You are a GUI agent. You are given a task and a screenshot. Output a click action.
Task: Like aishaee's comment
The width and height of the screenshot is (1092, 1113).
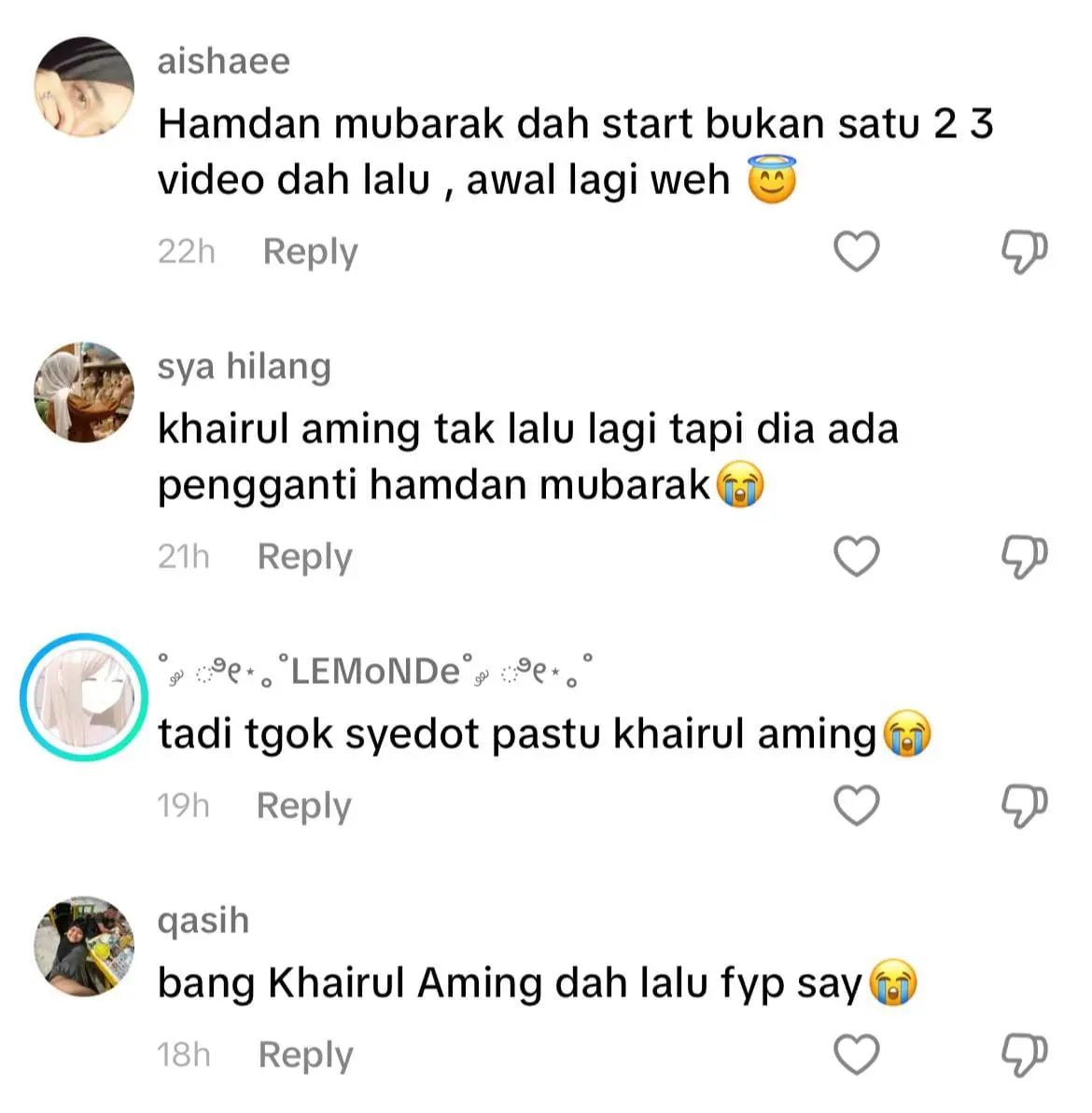click(x=856, y=252)
